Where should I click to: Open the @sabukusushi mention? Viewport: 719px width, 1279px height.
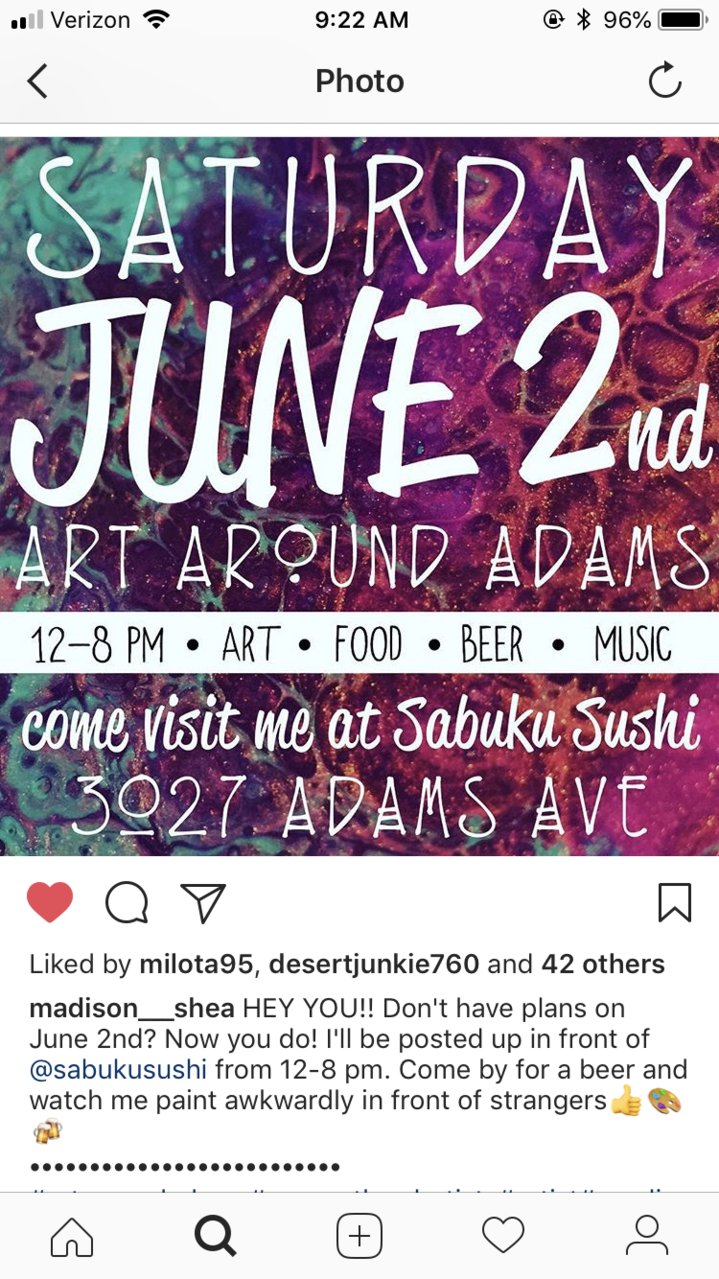[x=118, y=1070]
